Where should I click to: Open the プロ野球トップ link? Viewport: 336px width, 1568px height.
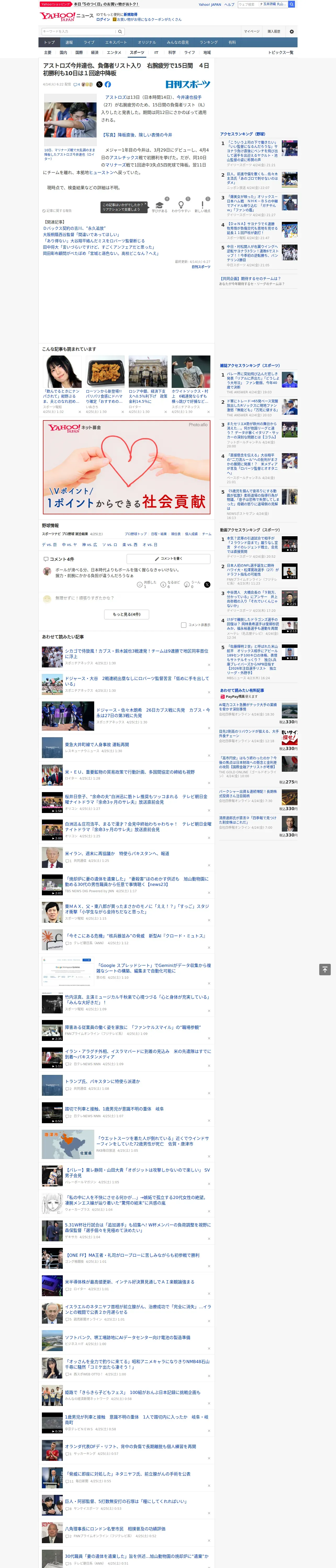[x=135, y=534]
